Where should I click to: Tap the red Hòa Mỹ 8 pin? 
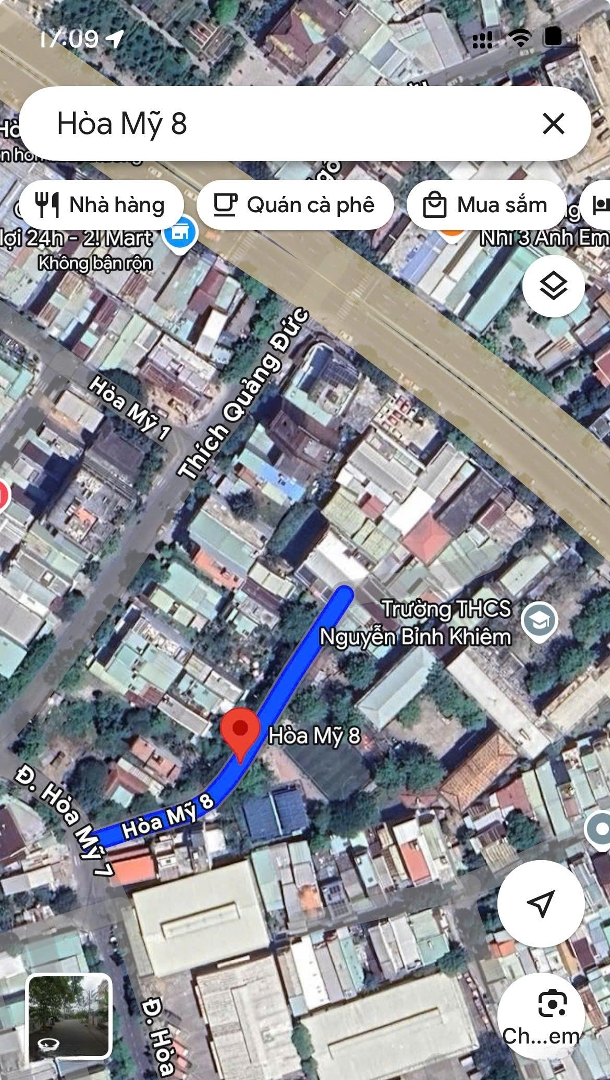240,733
